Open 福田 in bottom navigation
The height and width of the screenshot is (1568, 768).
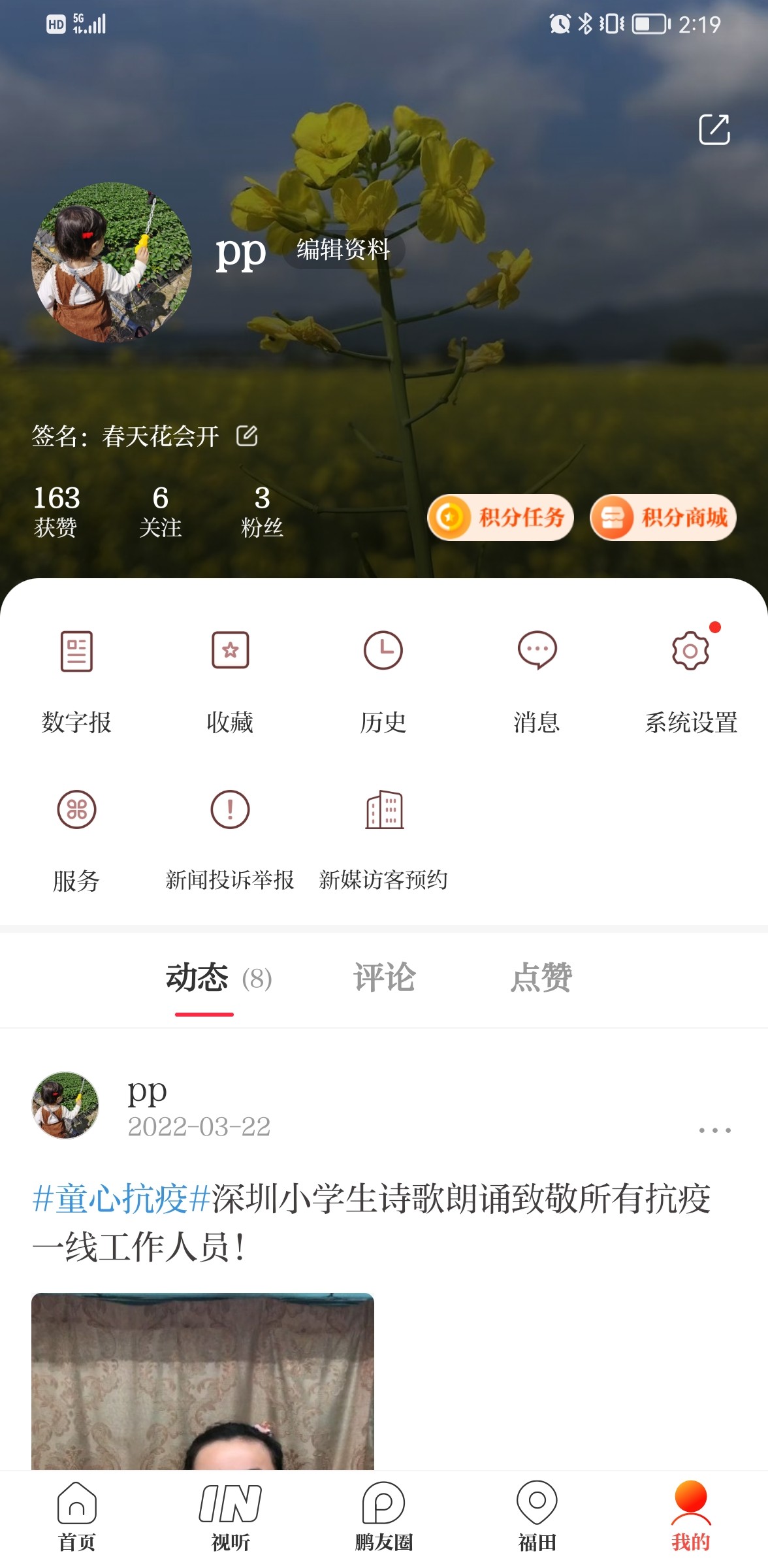537,1516
